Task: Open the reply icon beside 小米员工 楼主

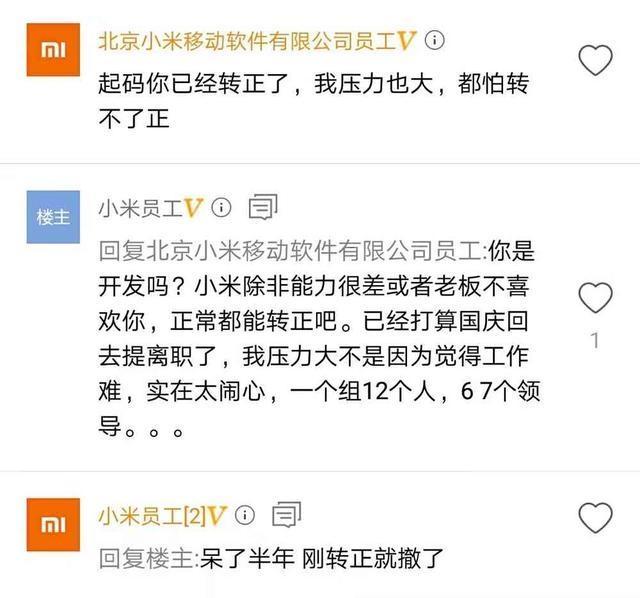Action: coord(262,207)
